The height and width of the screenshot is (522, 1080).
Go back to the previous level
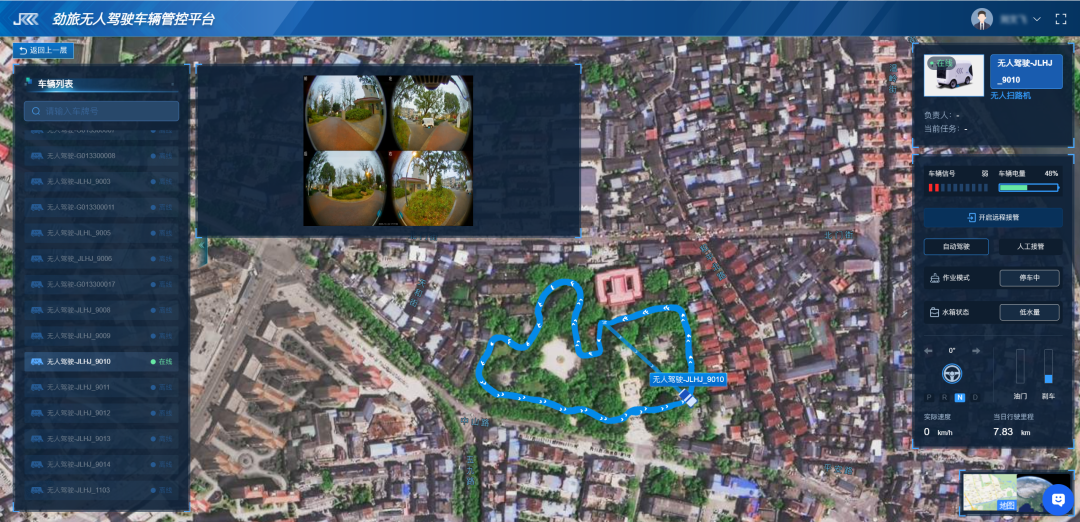[44, 49]
